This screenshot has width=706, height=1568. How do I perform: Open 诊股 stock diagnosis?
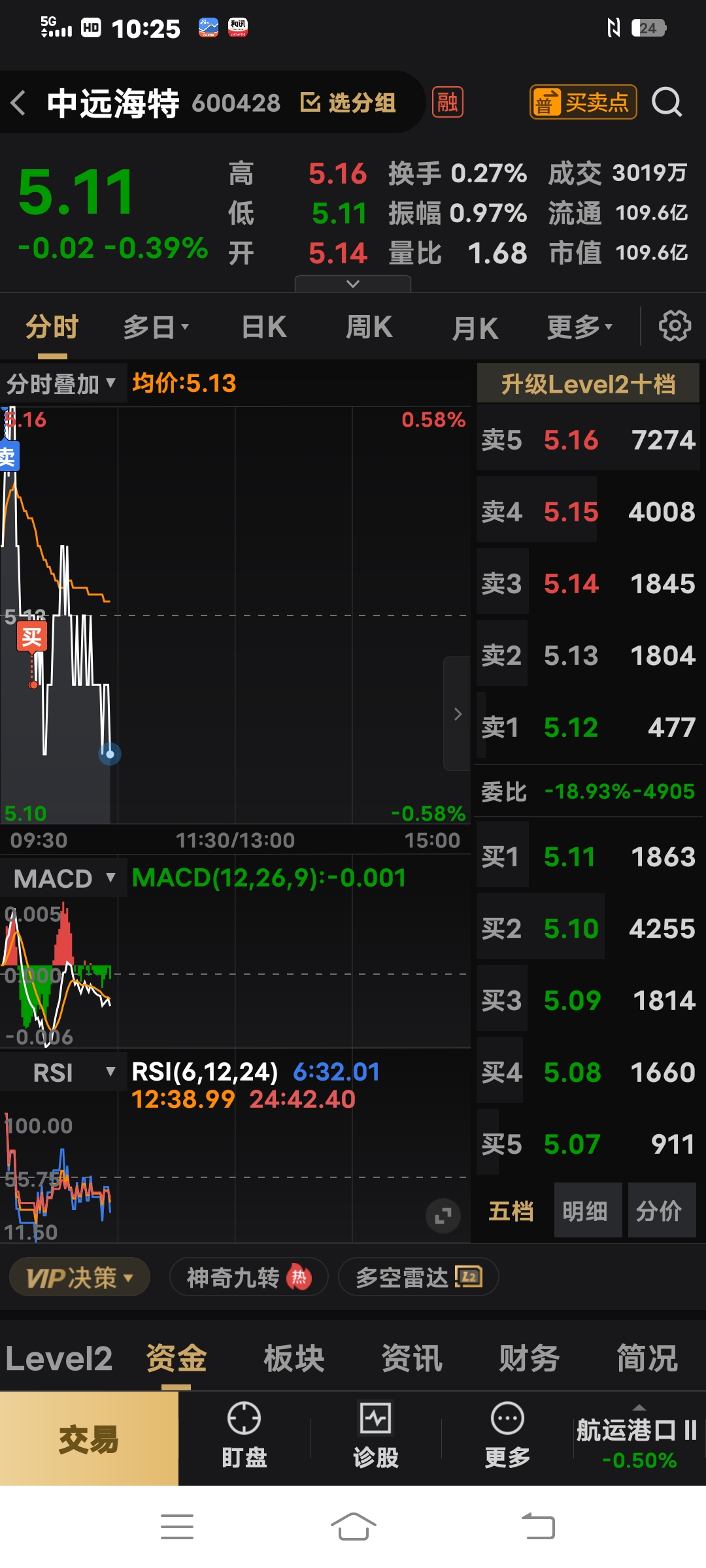pos(376,1436)
